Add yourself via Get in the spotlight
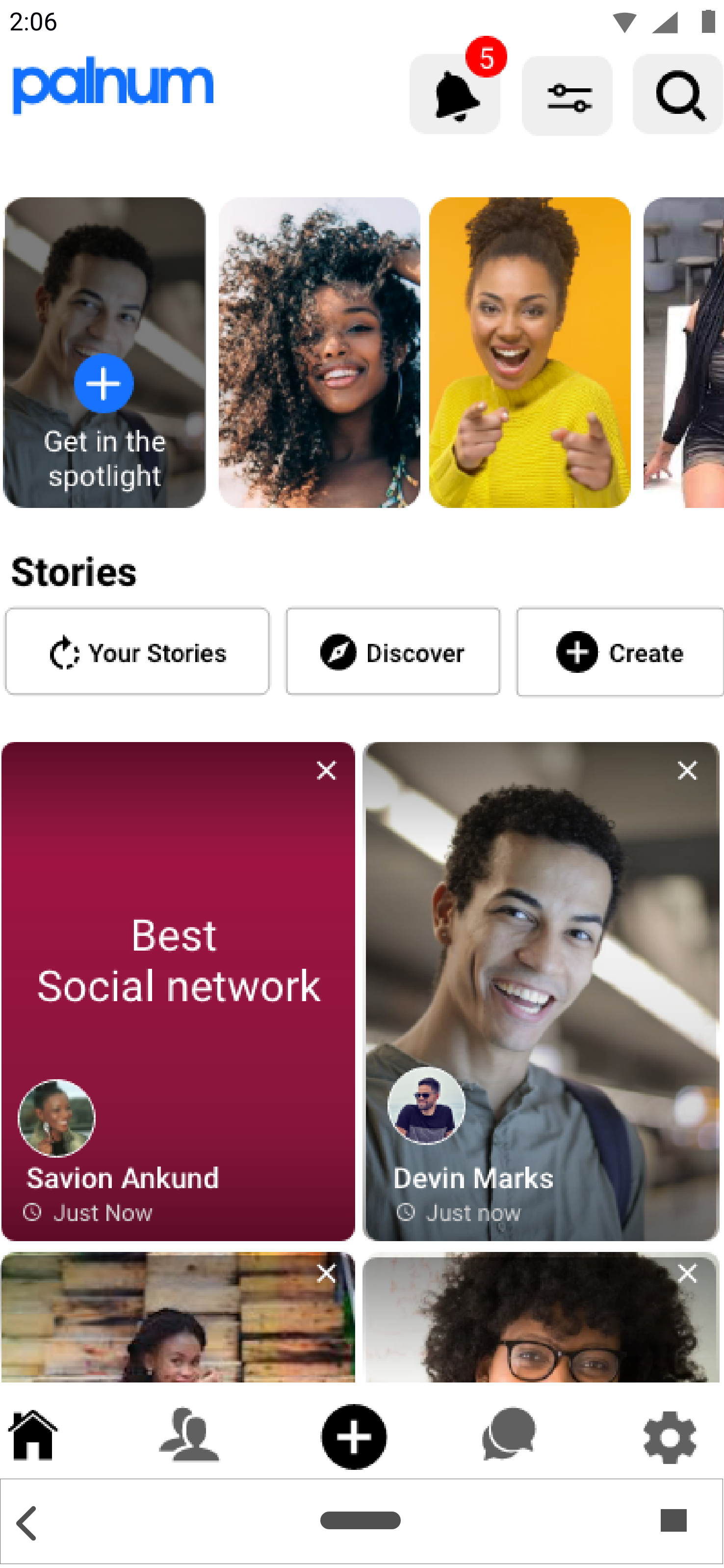Image resolution: width=724 pixels, height=1568 pixels. pyautogui.click(x=103, y=383)
